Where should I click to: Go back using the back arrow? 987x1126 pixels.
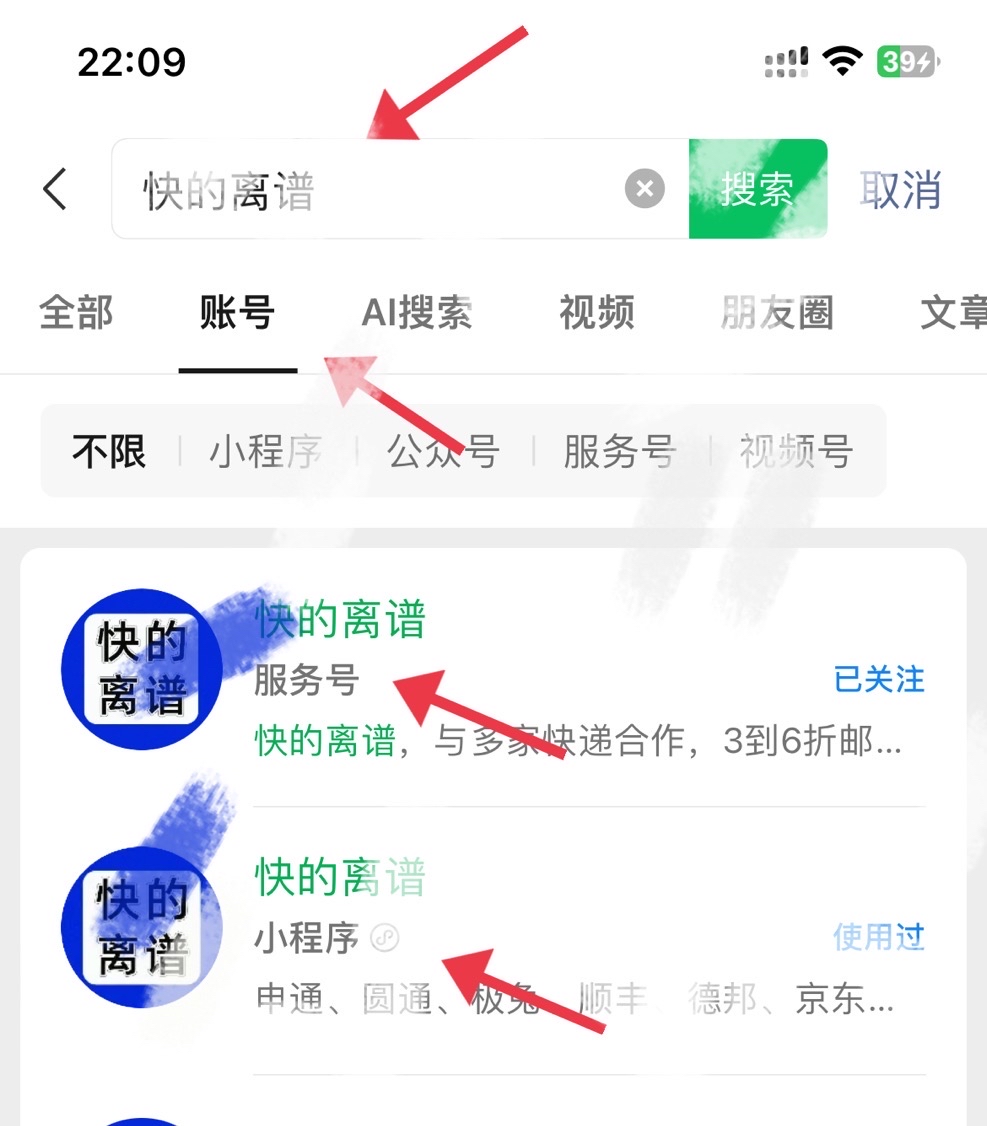point(55,189)
